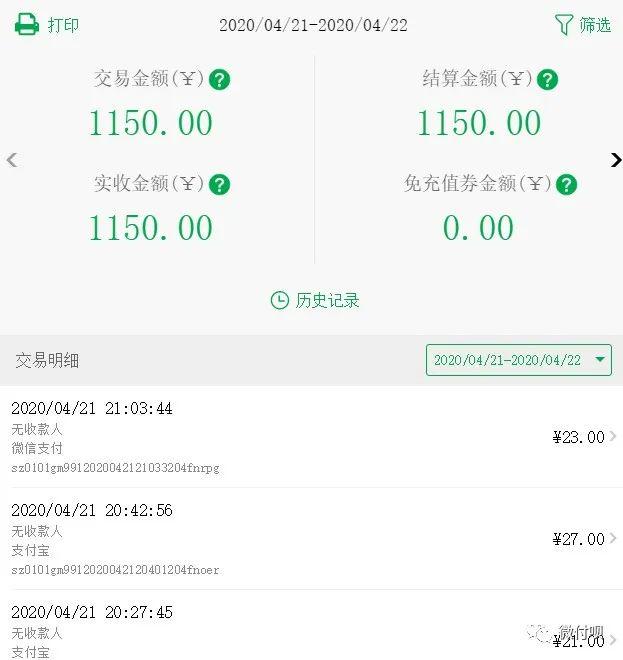This screenshot has width=623, height=660.
Task: Open the 筛选 filter options
Action: tap(582, 25)
